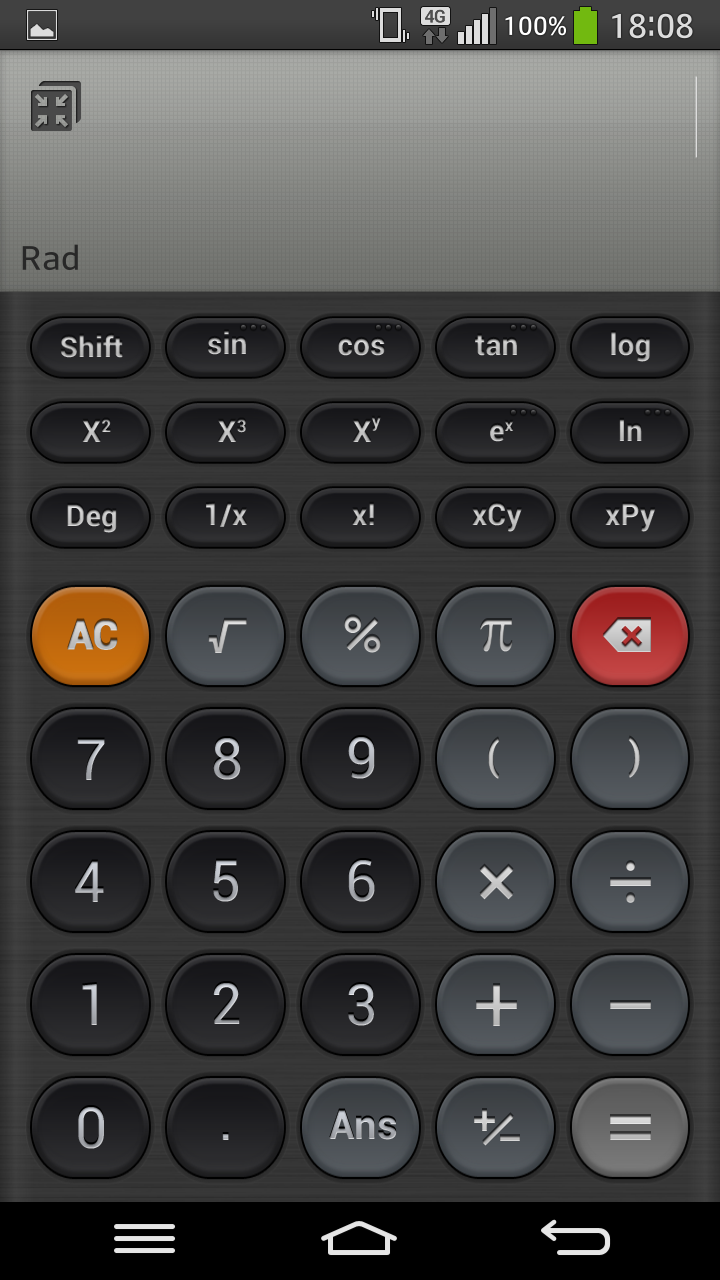Toggle the sign with the plus-minus key
720x1280 pixels.
(496, 1128)
